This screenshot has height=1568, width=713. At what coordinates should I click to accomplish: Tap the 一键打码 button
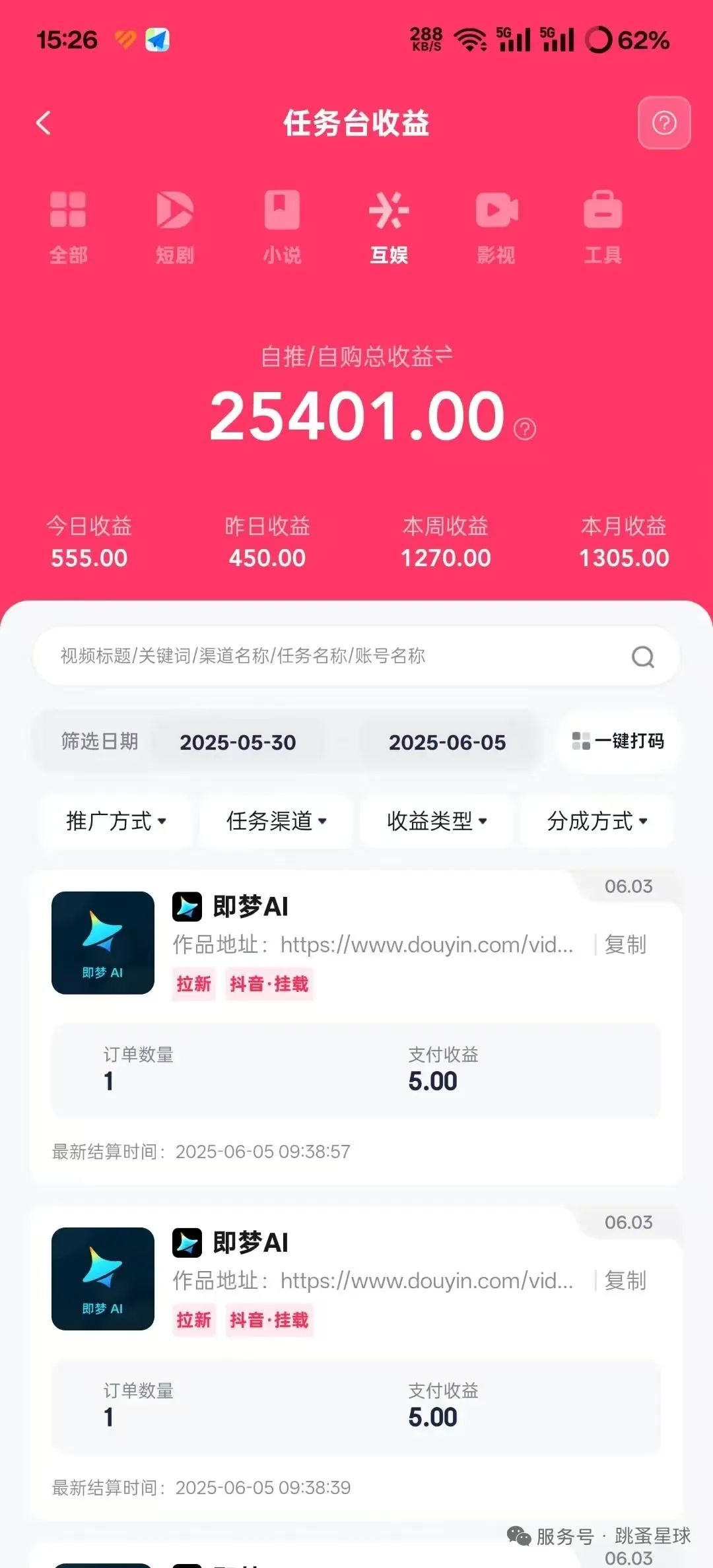pos(618,741)
